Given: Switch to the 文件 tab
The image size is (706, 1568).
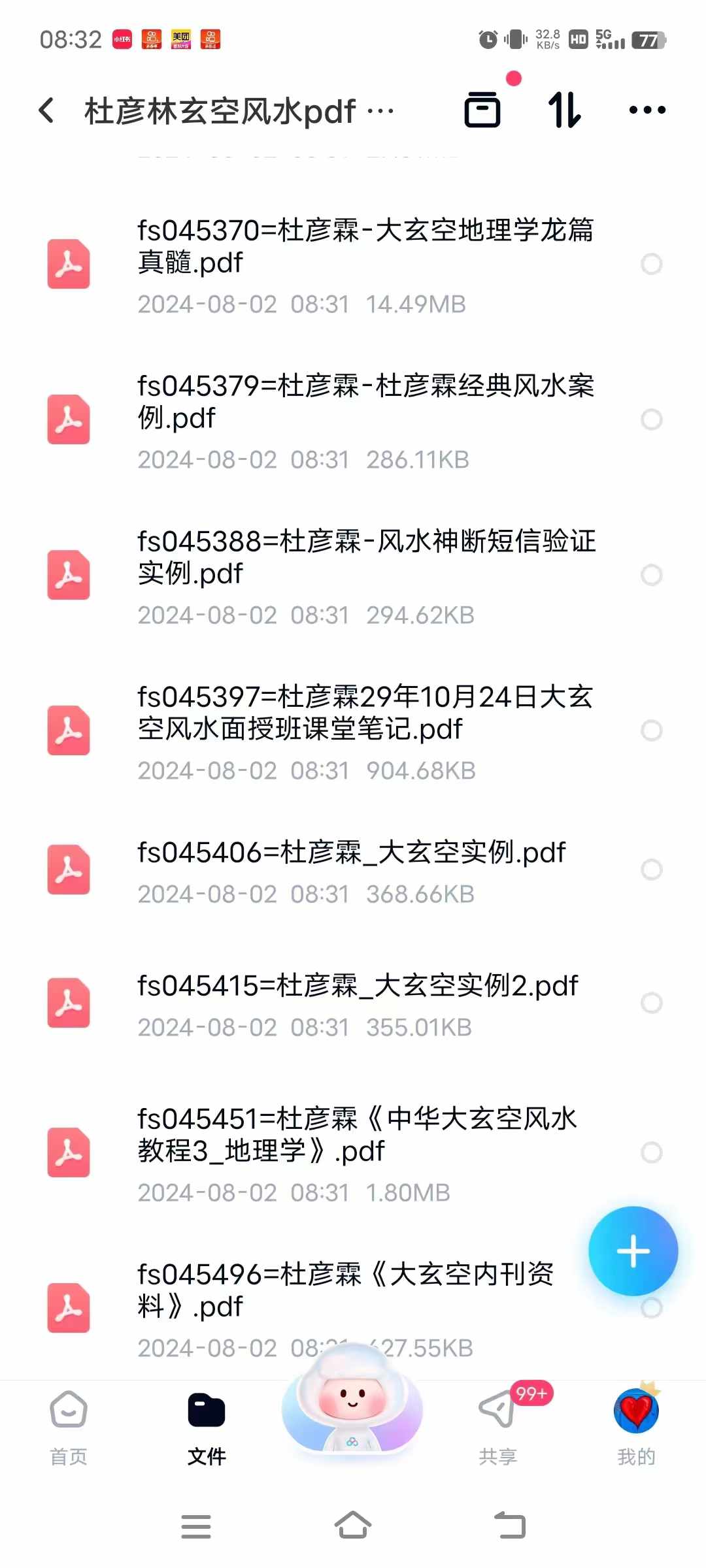Looking at the screenshot, I should tap(207, 1428).
